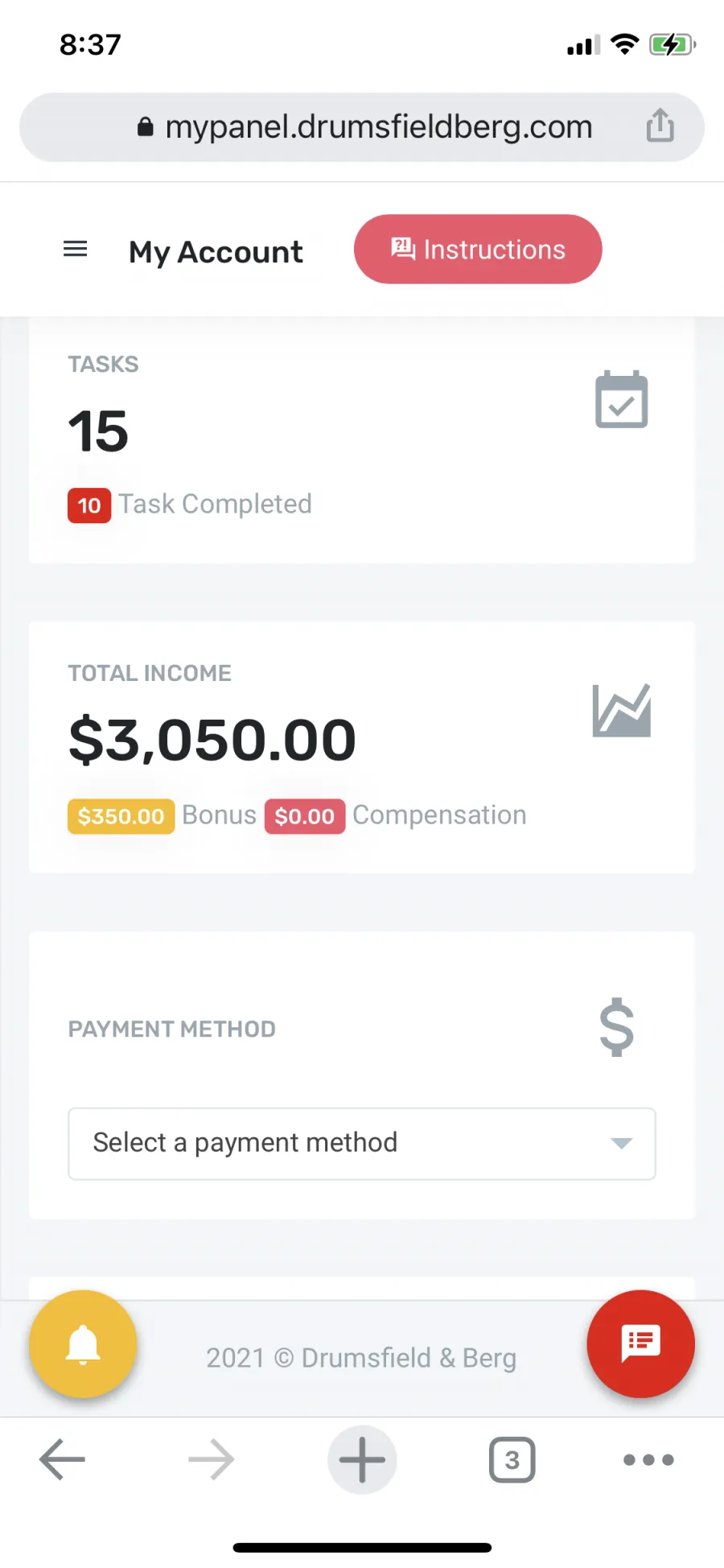Image resolution: width=724 pixels, height=1568 pixels.
Task: Open the red chat bubble button
Action: (641, 1344)
